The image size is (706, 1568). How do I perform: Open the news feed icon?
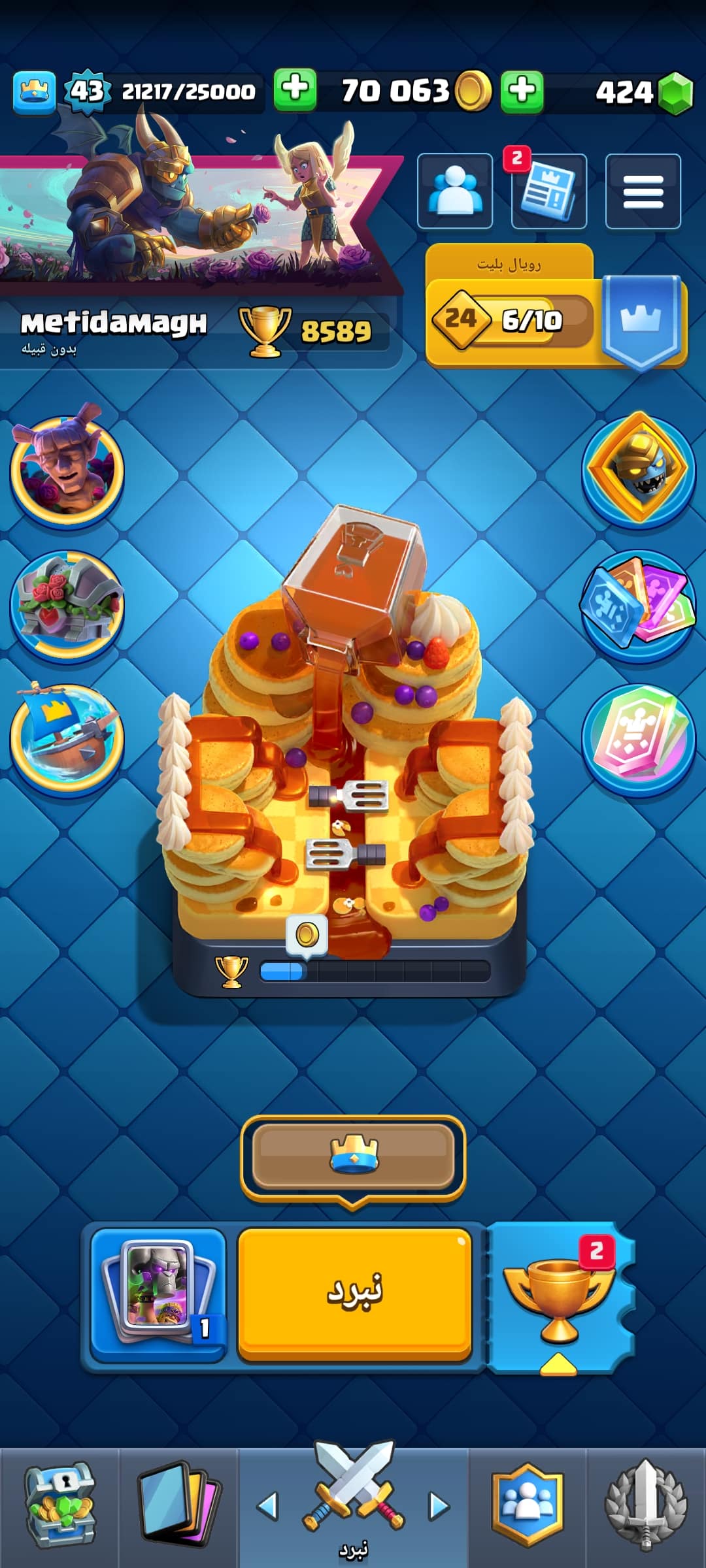pyautogui.click(x=548, y=192)
